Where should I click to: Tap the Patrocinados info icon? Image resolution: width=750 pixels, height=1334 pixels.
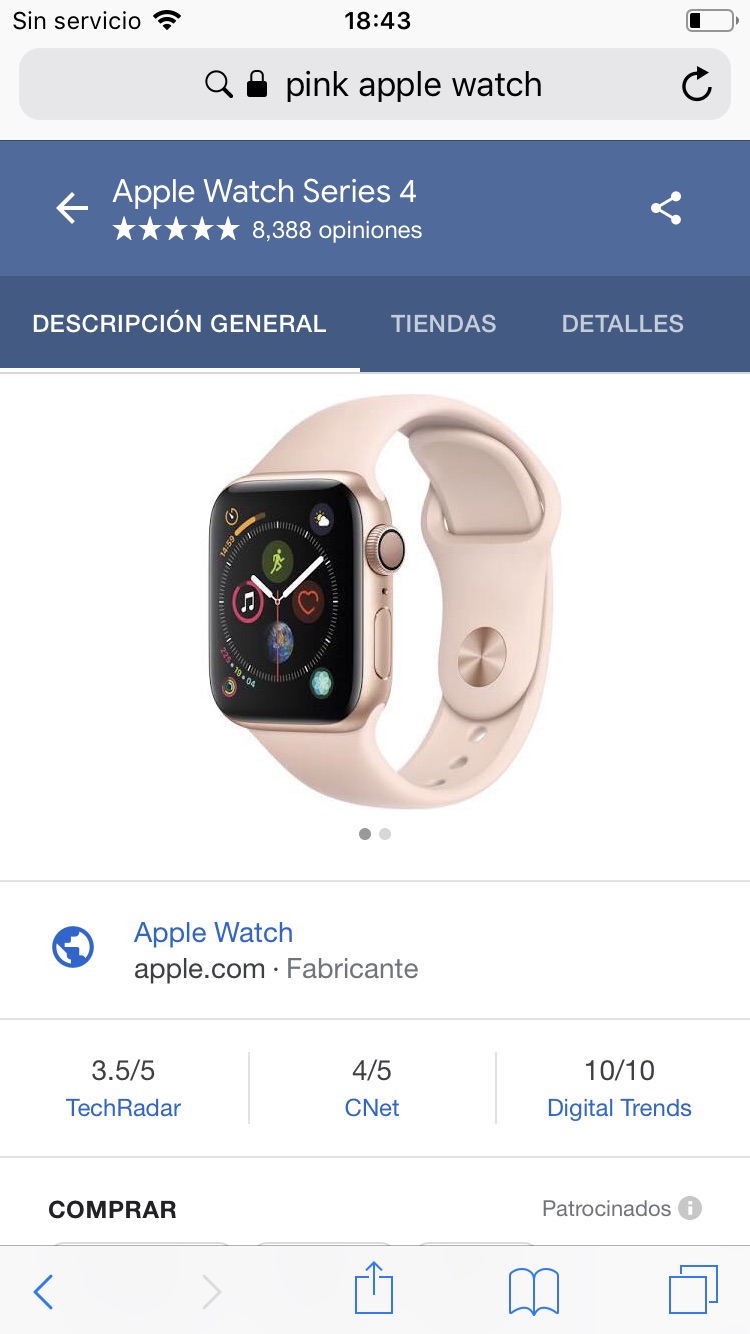690,1208
